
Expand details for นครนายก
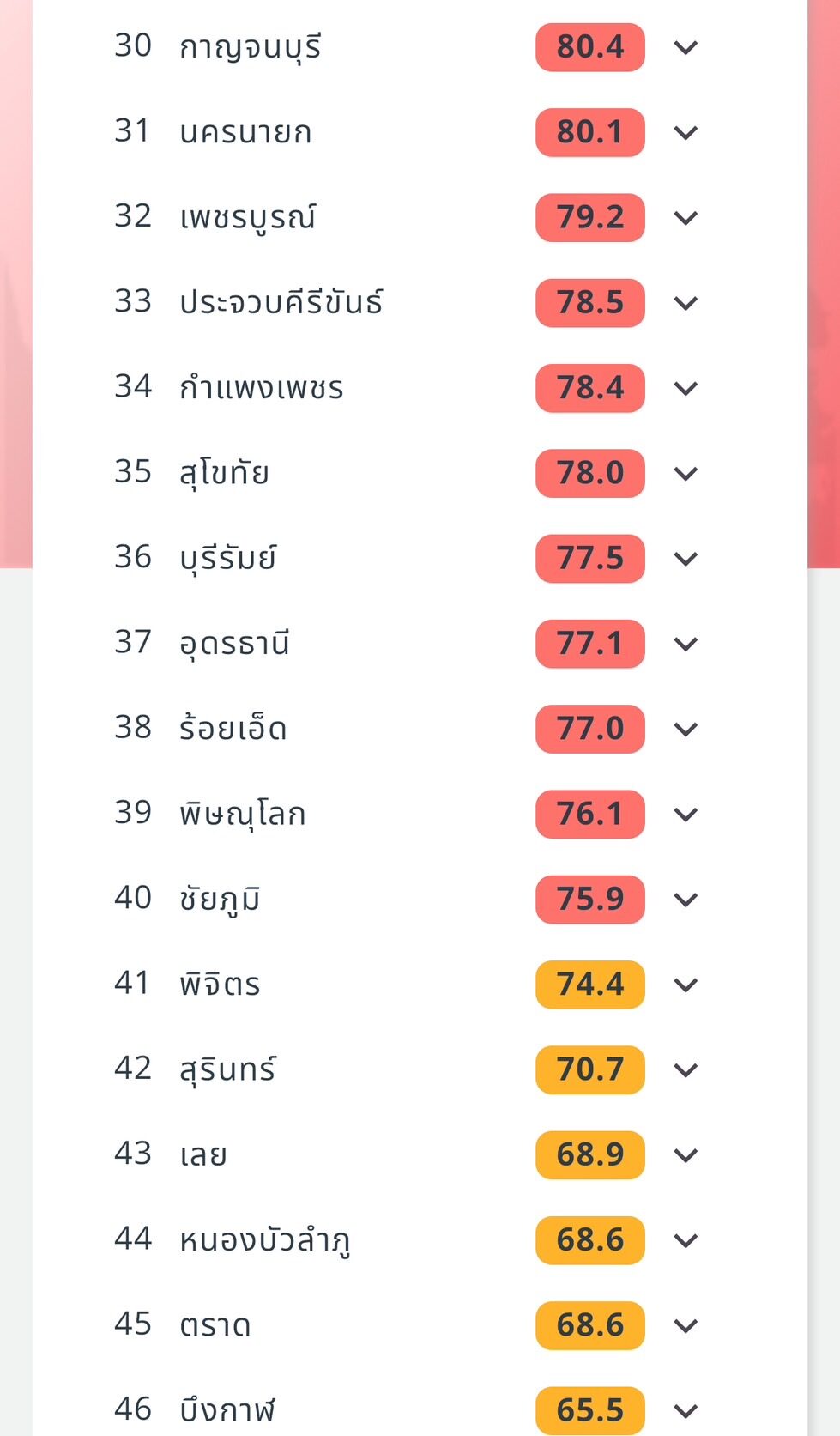(686, 132)
